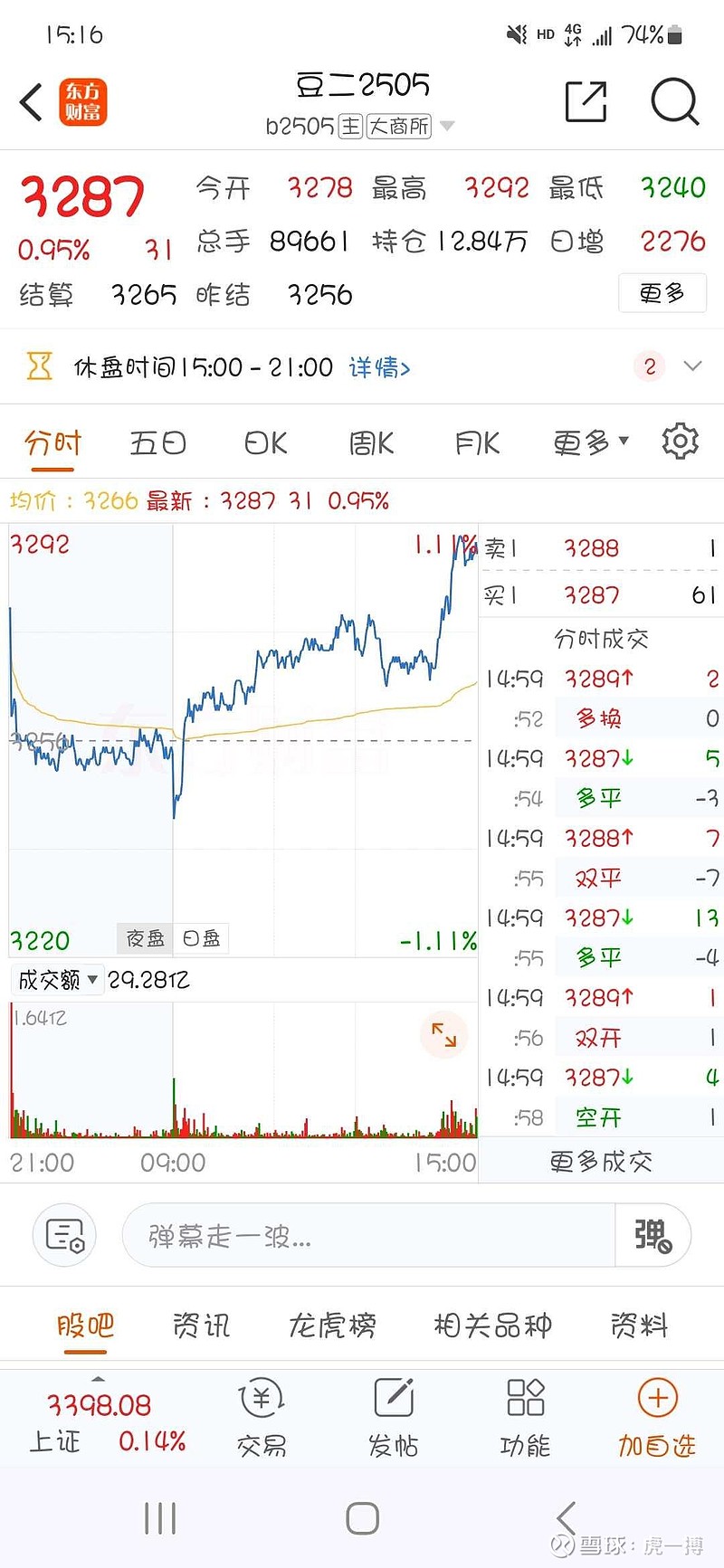Viewport: 724px width, 1568px height.
Task: Open the 成交额 indicator dropdown
Action: pos(57,980)
